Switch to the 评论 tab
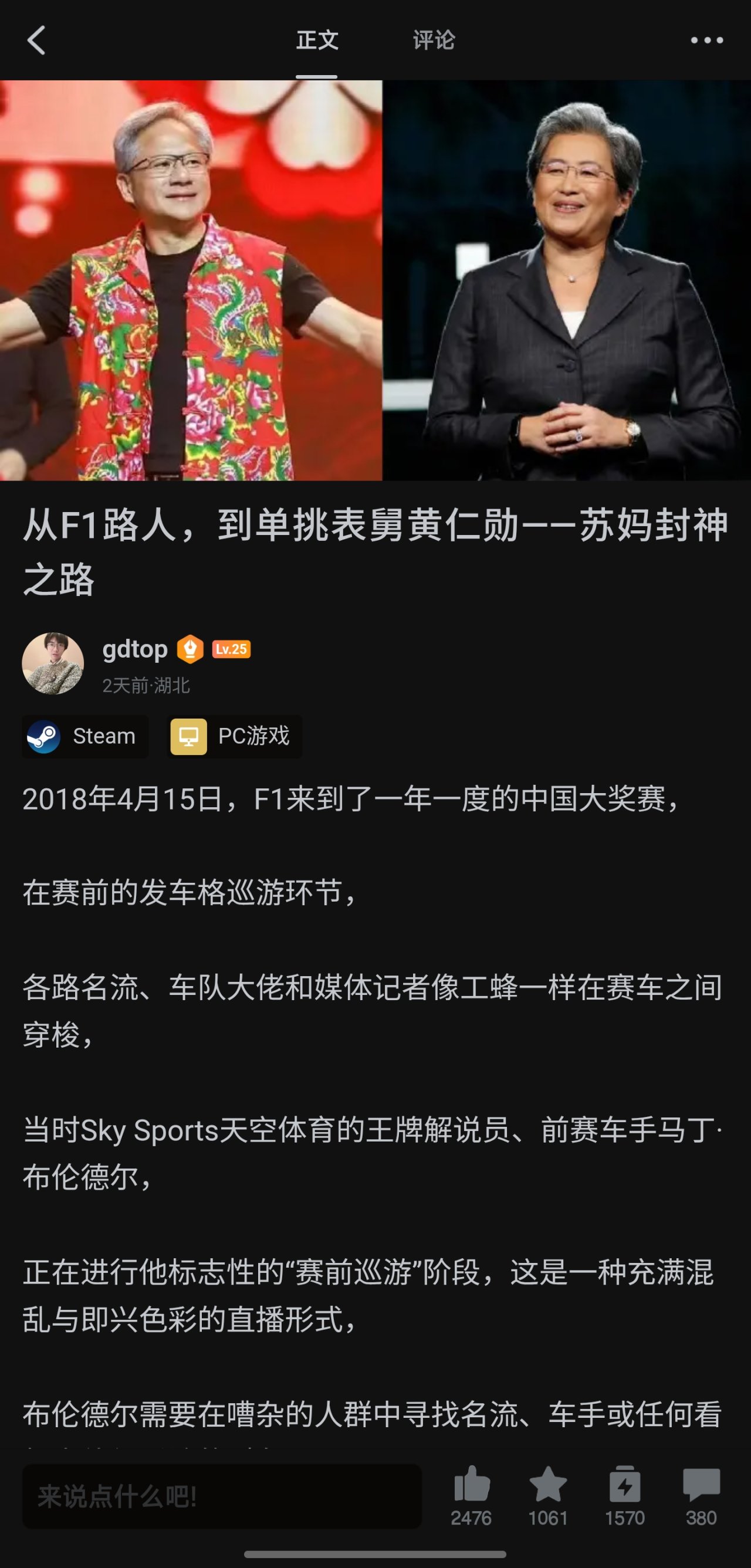This screenshot has width=751, height=1568. tap(434, 40)
